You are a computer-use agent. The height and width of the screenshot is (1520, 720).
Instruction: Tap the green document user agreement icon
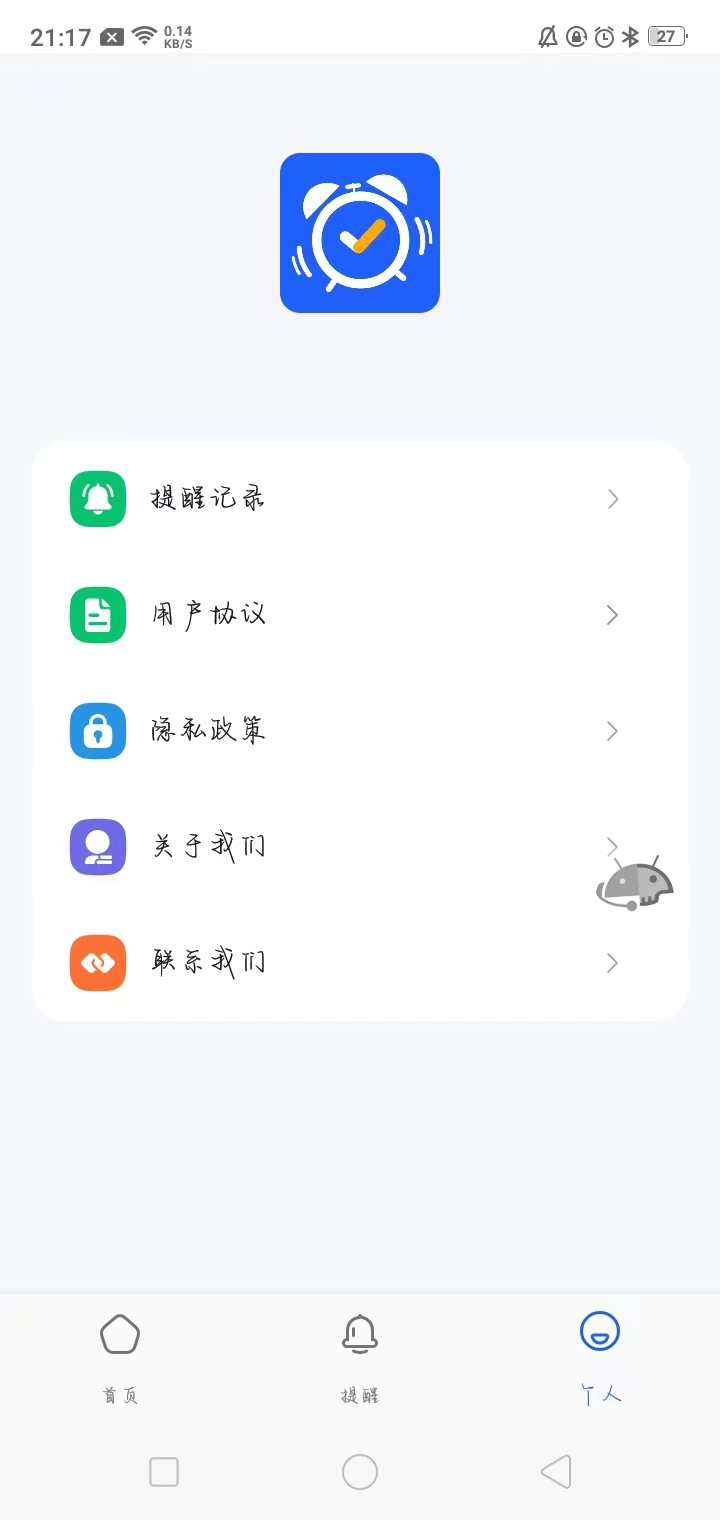(x=97, y=614)
